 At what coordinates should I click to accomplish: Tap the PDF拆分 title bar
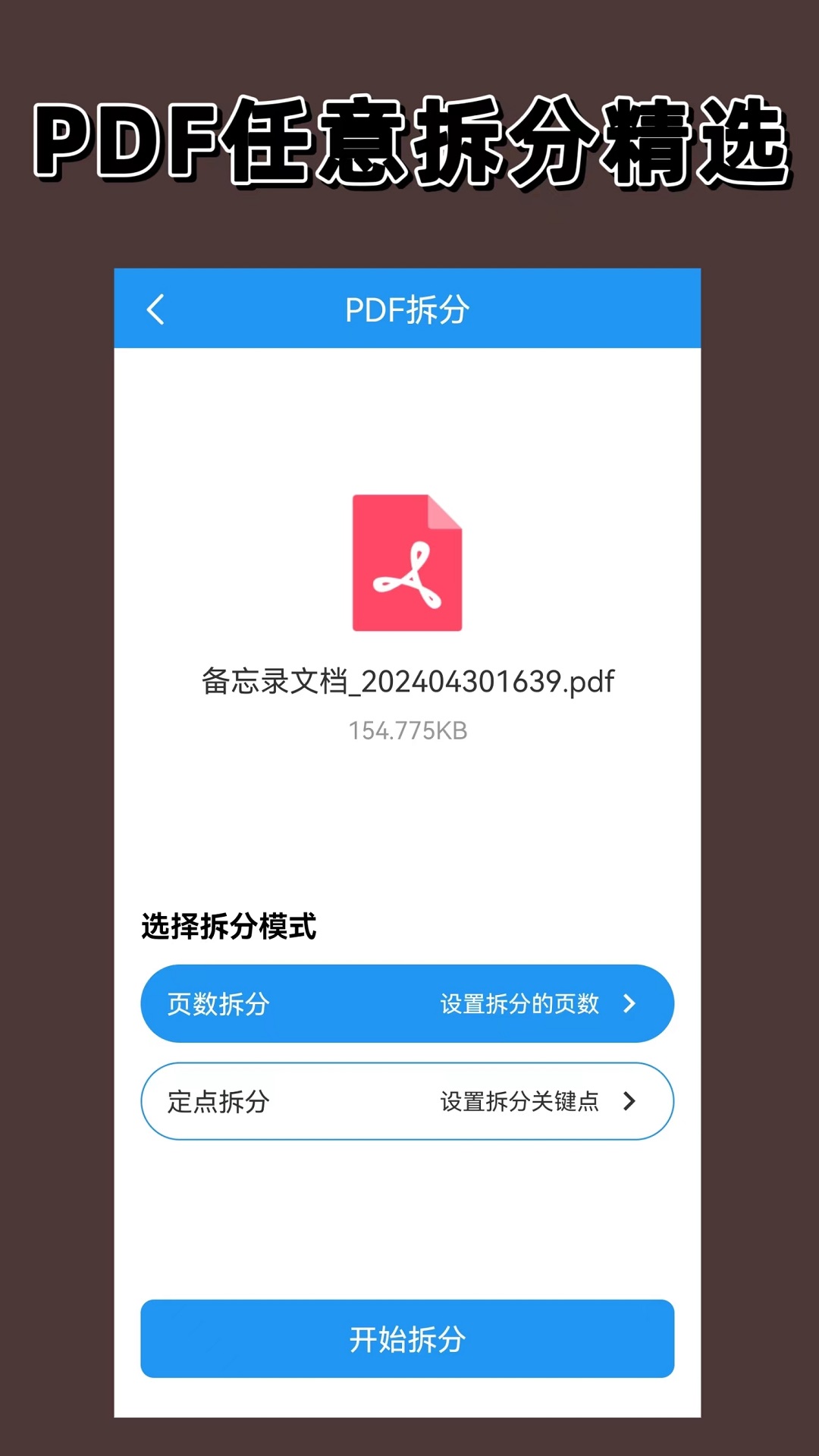point(407,309)
